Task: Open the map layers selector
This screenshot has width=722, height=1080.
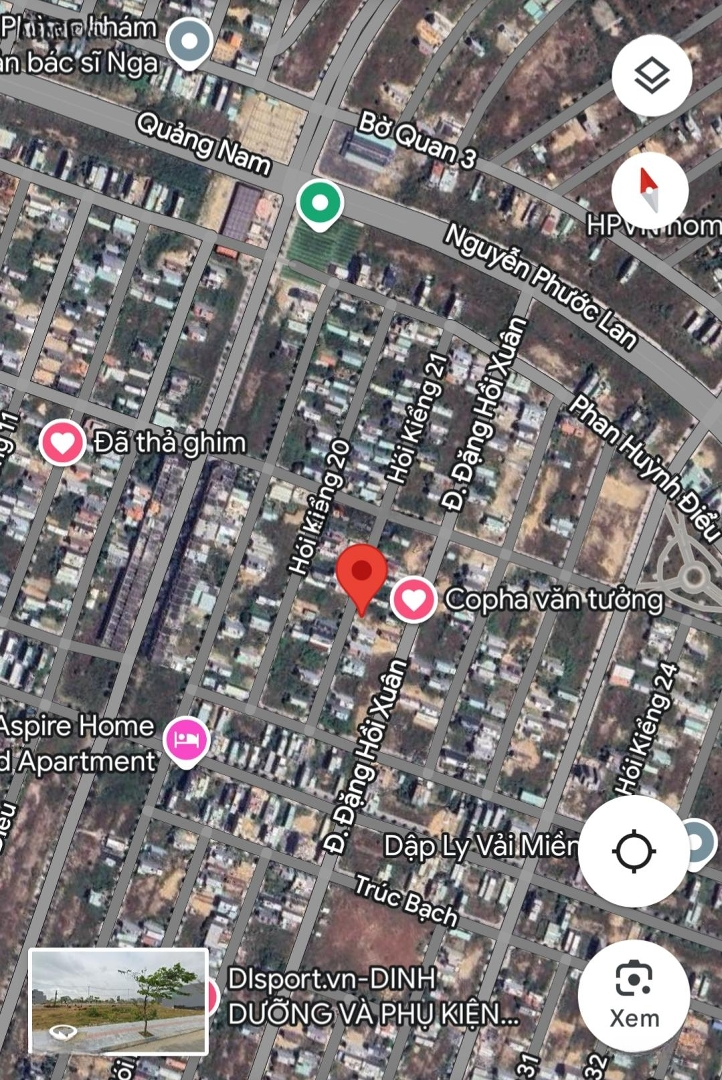Action: [652, 75]
